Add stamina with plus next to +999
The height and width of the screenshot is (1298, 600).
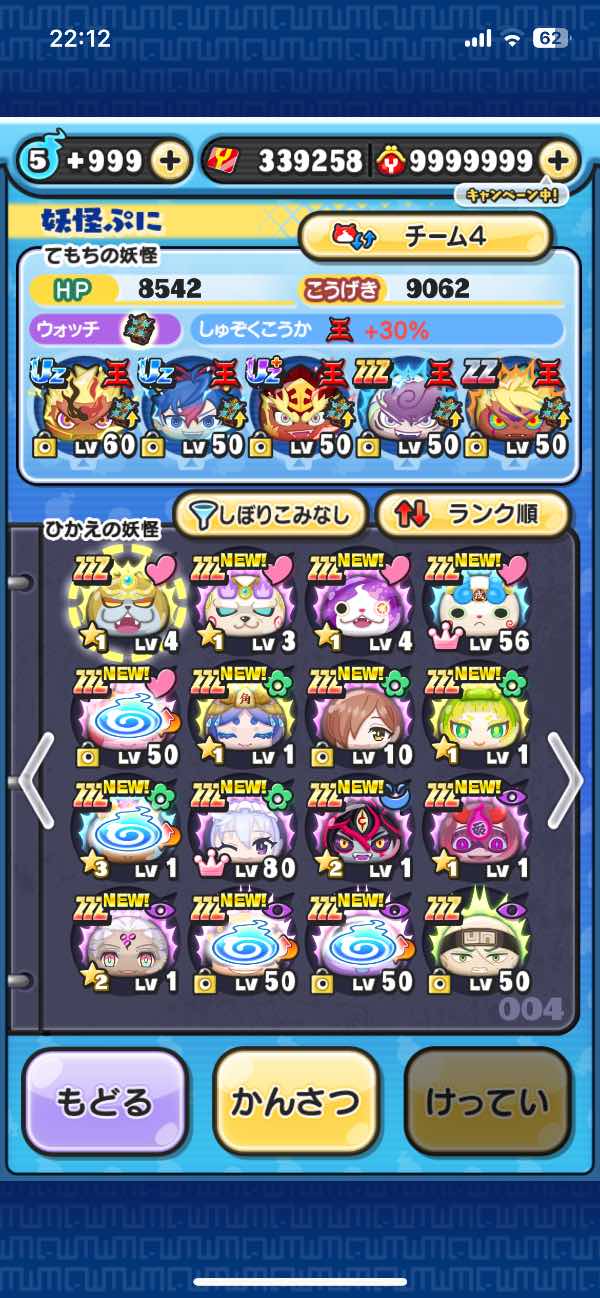(x=171, y=160)
